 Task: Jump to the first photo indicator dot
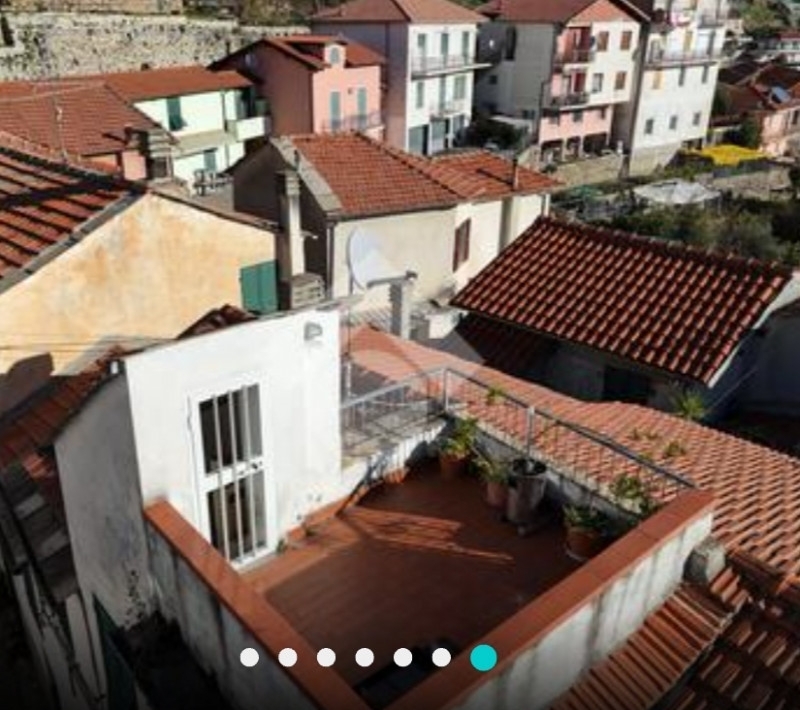click(x=249, y=657)
